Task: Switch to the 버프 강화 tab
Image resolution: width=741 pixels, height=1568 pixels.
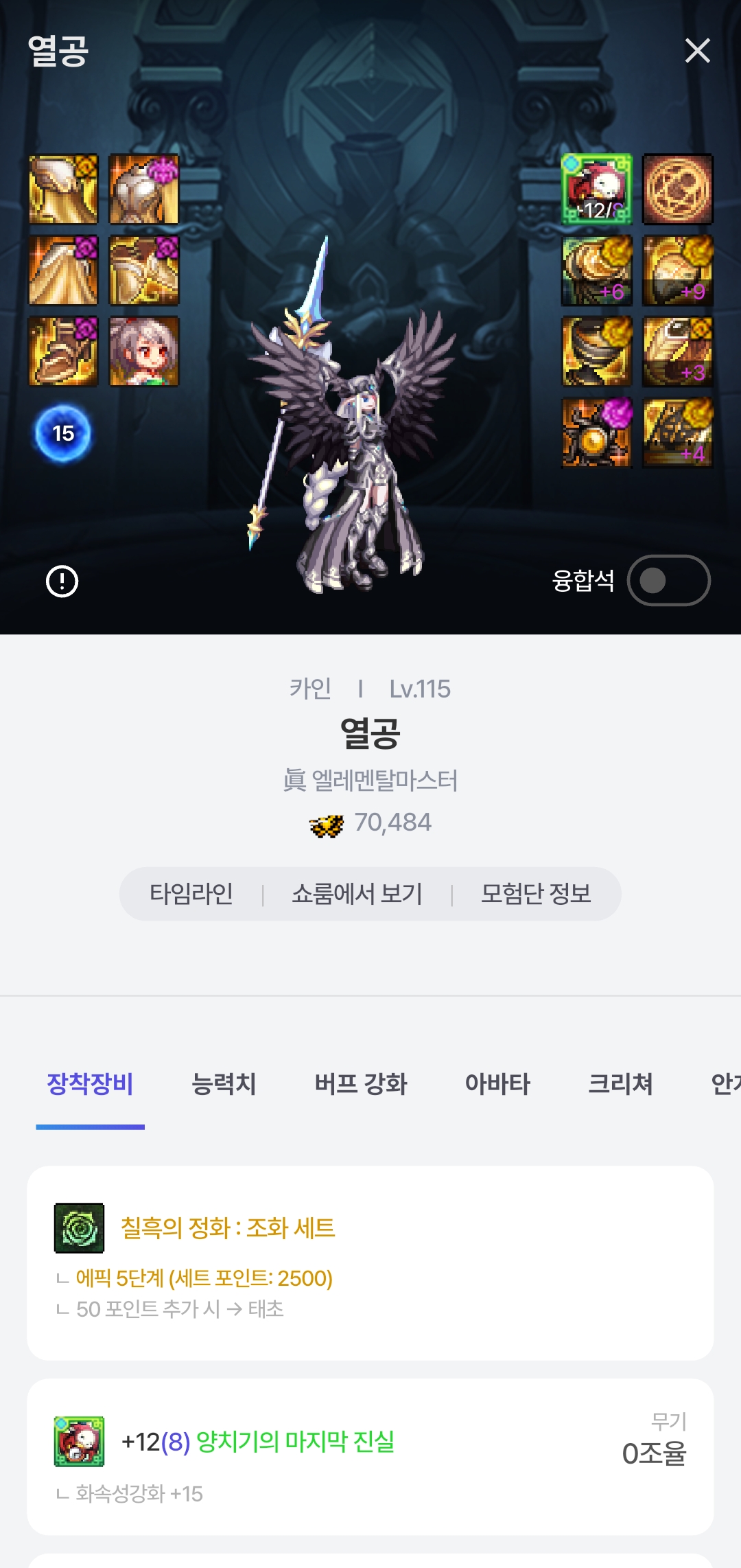Action: 361,1084
